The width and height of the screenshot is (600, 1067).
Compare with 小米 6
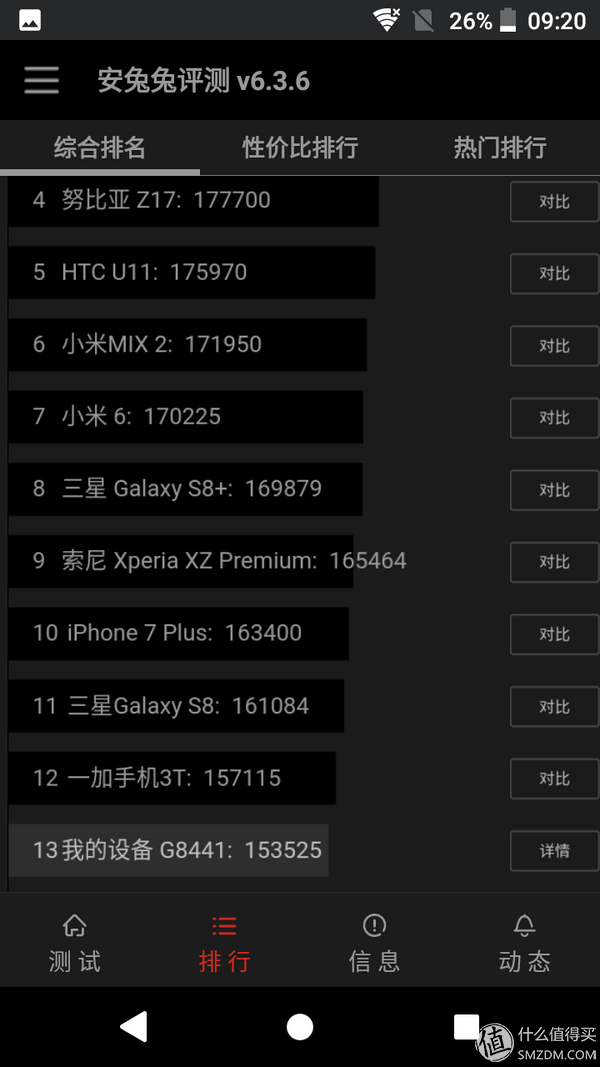(554, 418)
